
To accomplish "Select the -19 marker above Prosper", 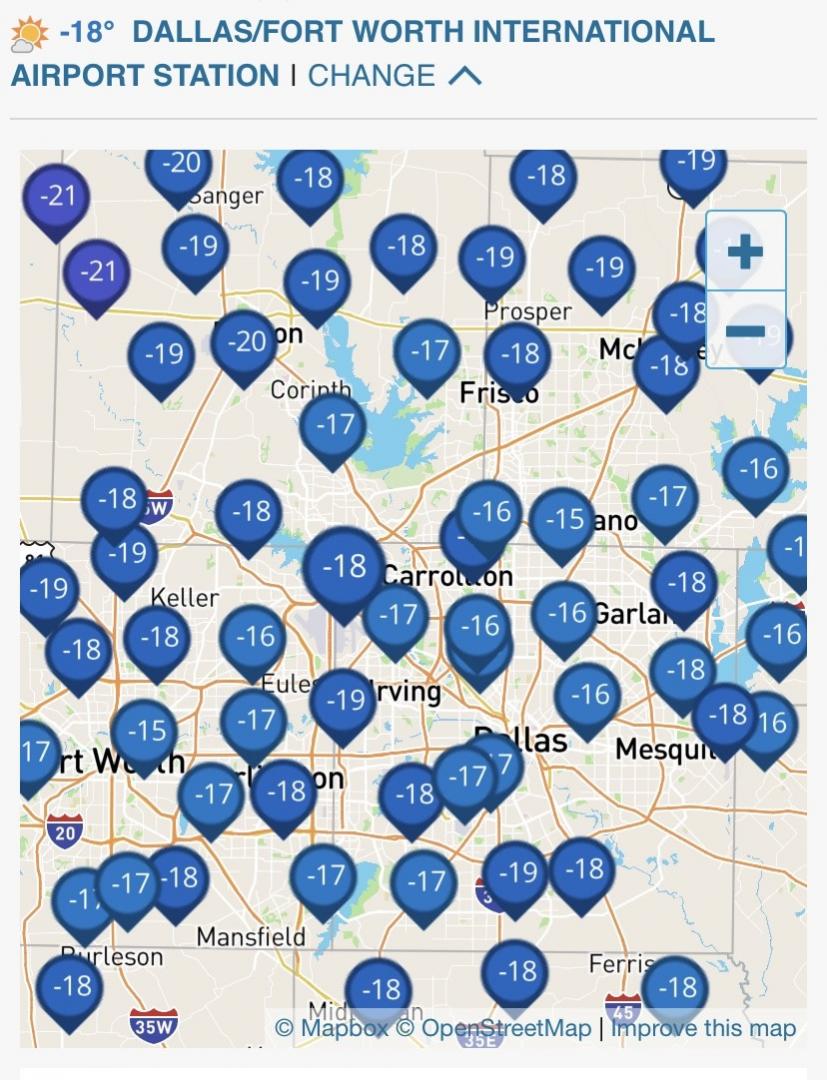I will pos(493,258).
